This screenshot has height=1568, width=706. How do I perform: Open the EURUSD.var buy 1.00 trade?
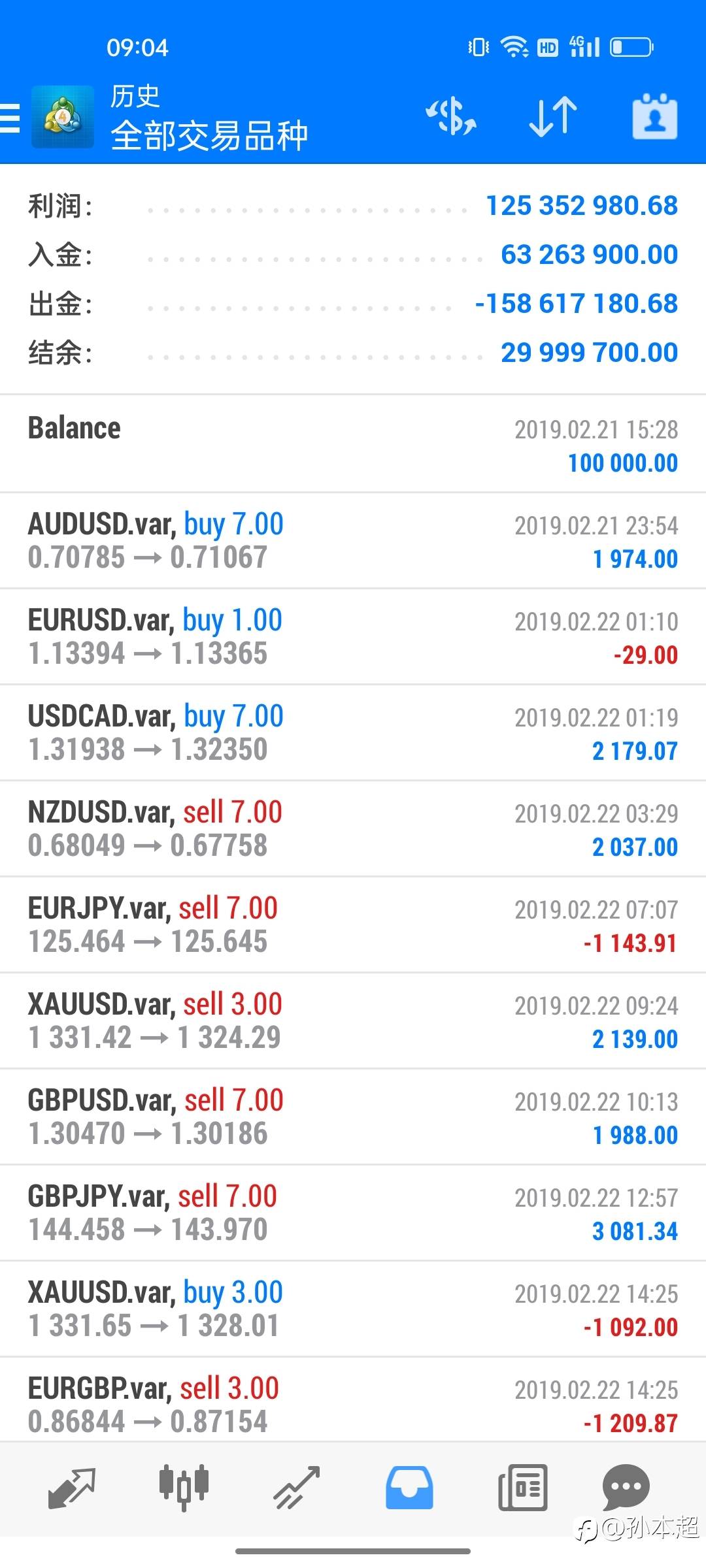tap(353, 637)
